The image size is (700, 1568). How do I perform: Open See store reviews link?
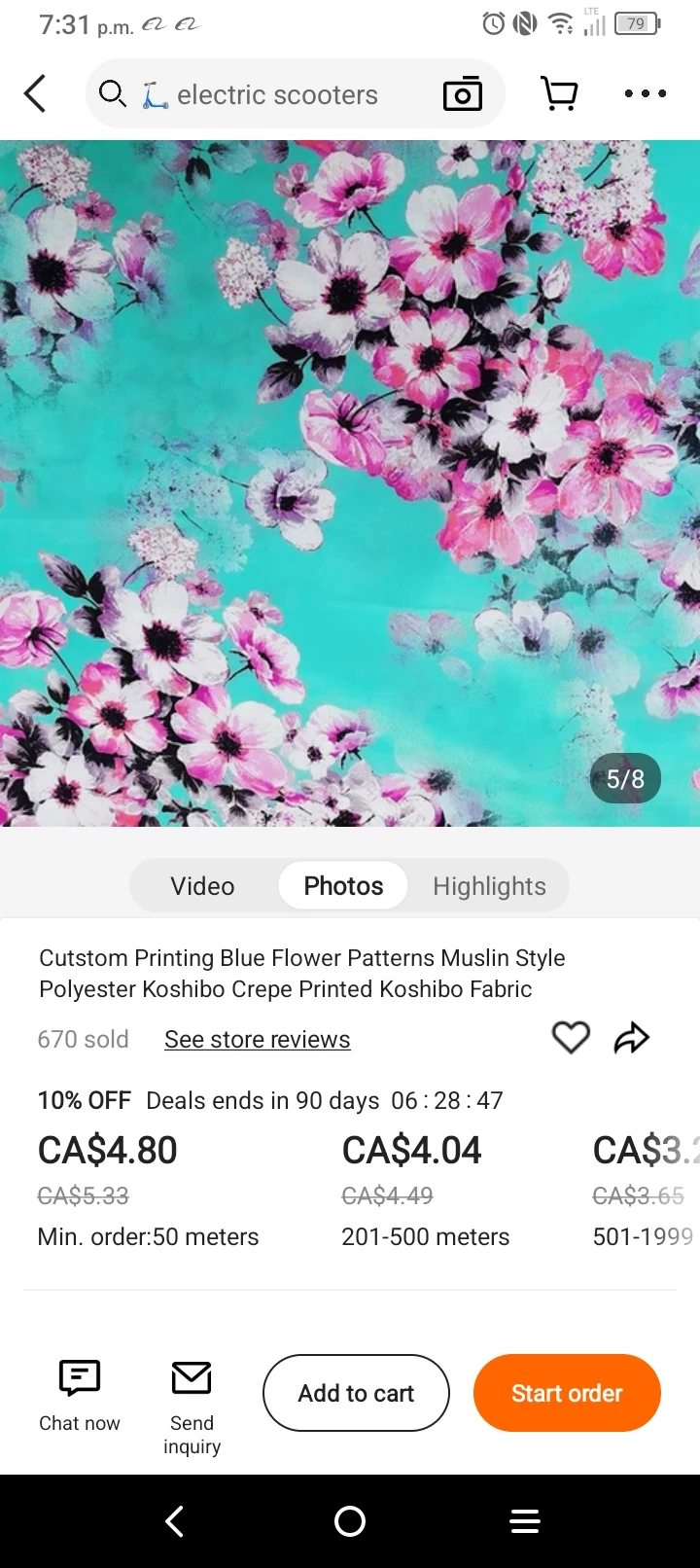click(257, 1040)
